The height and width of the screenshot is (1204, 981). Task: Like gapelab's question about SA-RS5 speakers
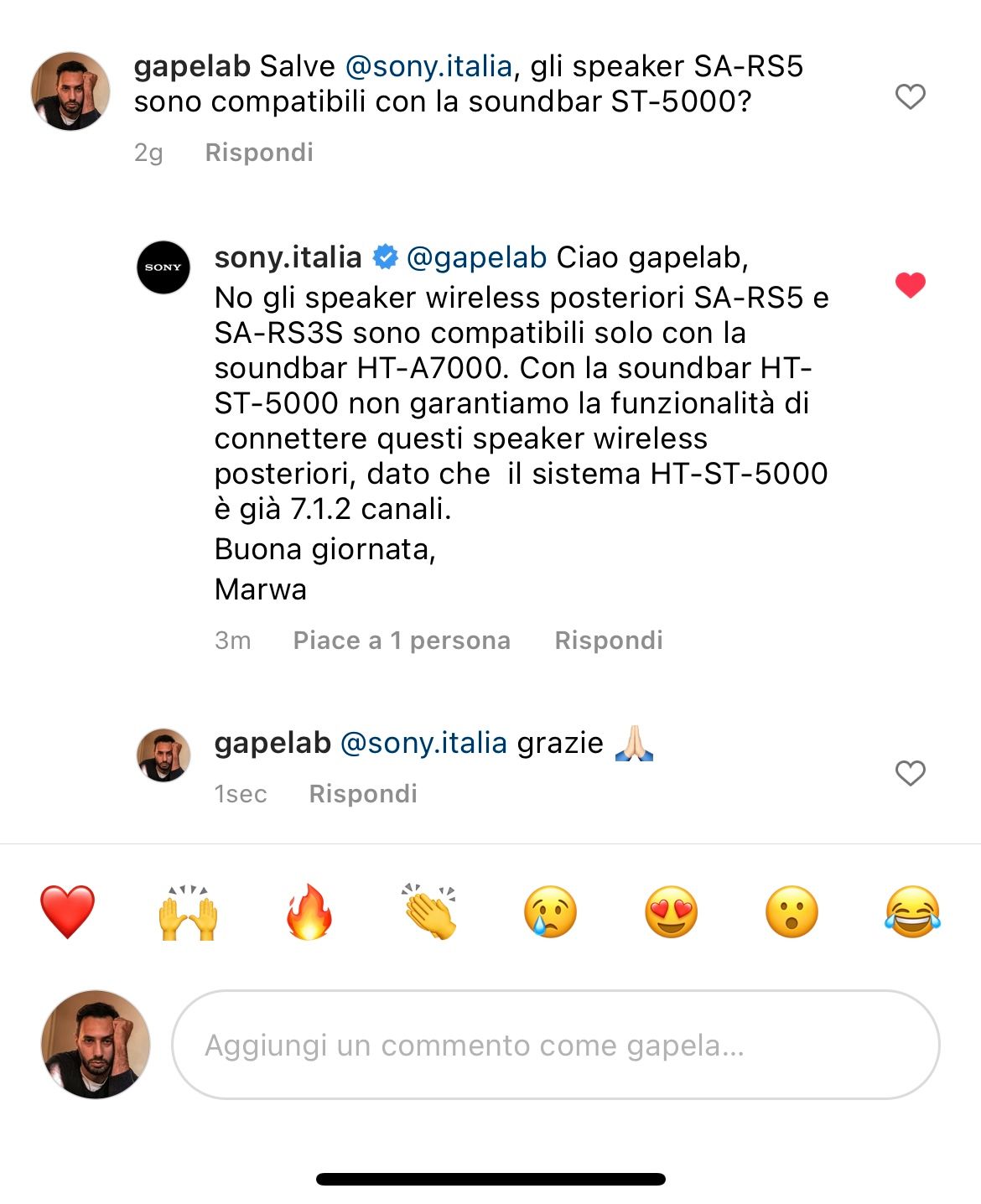pos(910,97)
